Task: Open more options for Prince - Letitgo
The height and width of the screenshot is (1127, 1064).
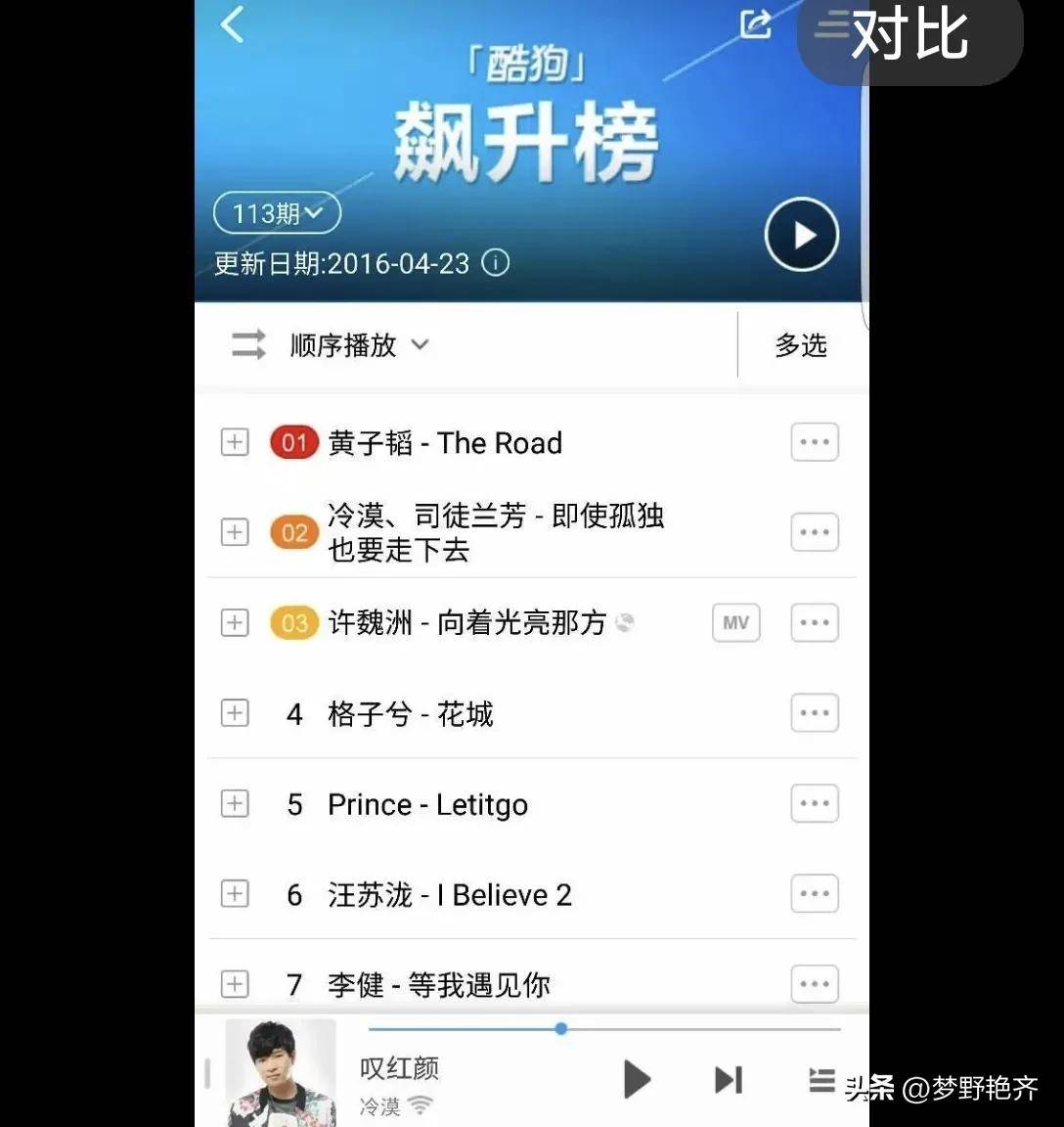Action: tap(814, 803)
